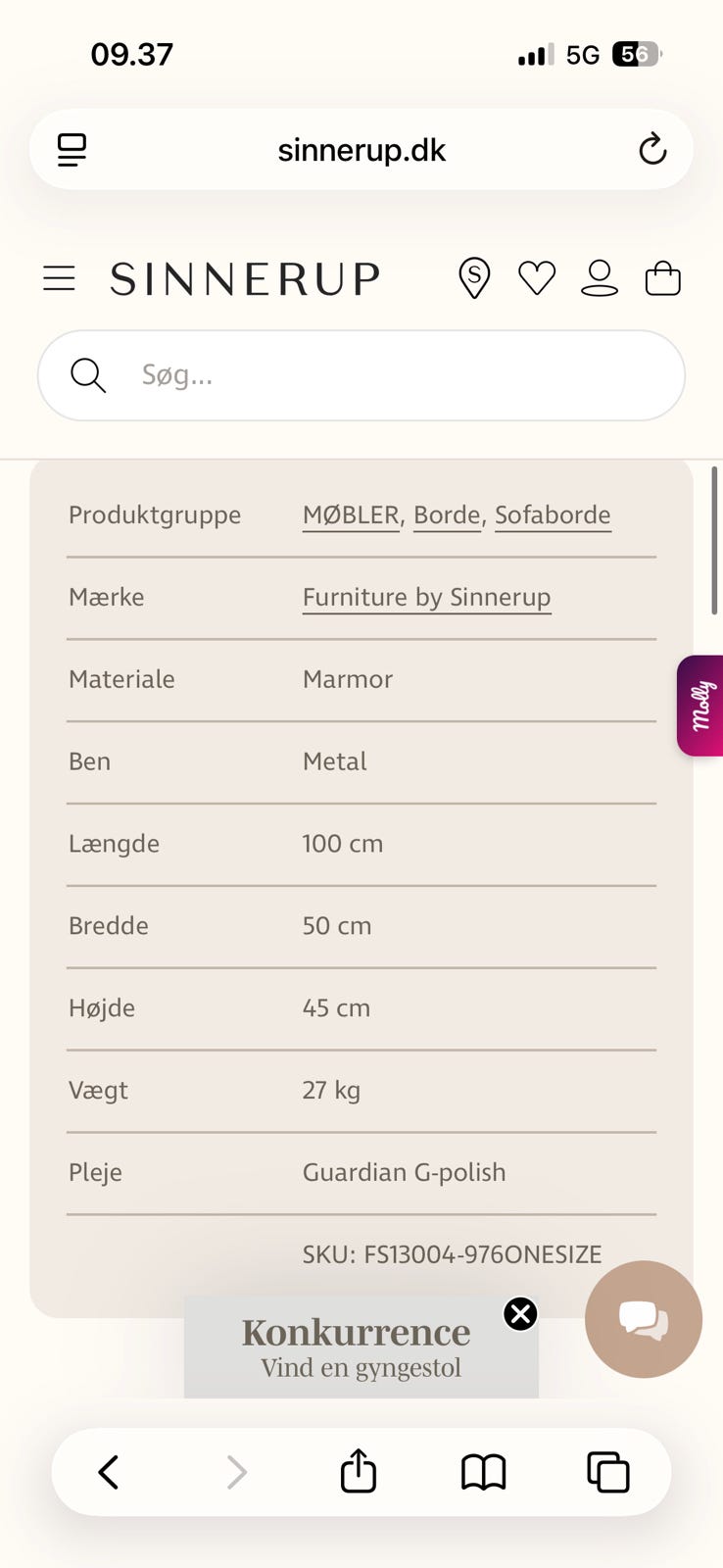The width and height of the screenshot is (723, 1568).
Task: Go back using the back arrow
Action: pyautogui.click(x=108, y=1471)
